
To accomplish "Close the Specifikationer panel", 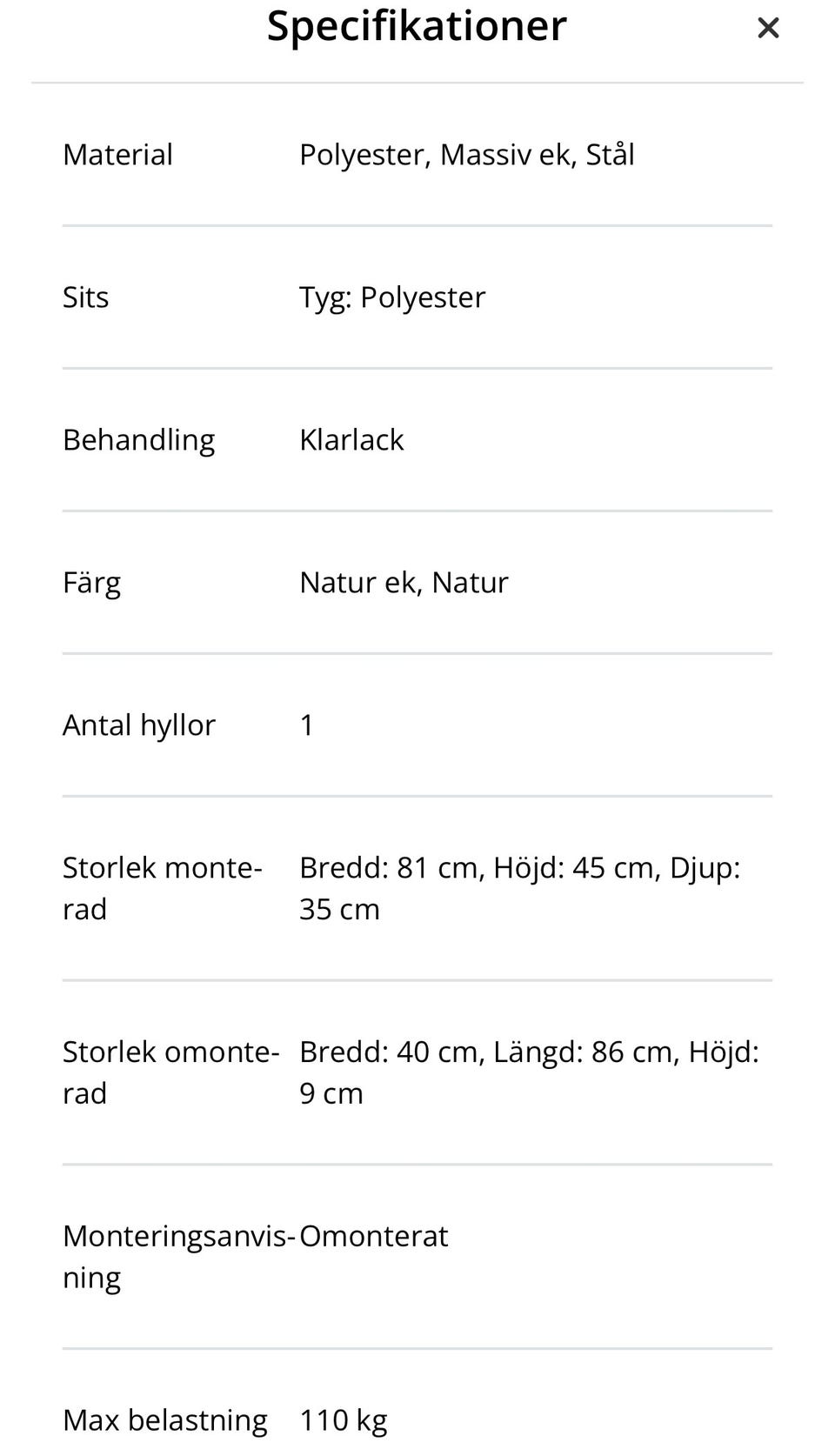I will [x=768, y=28].
